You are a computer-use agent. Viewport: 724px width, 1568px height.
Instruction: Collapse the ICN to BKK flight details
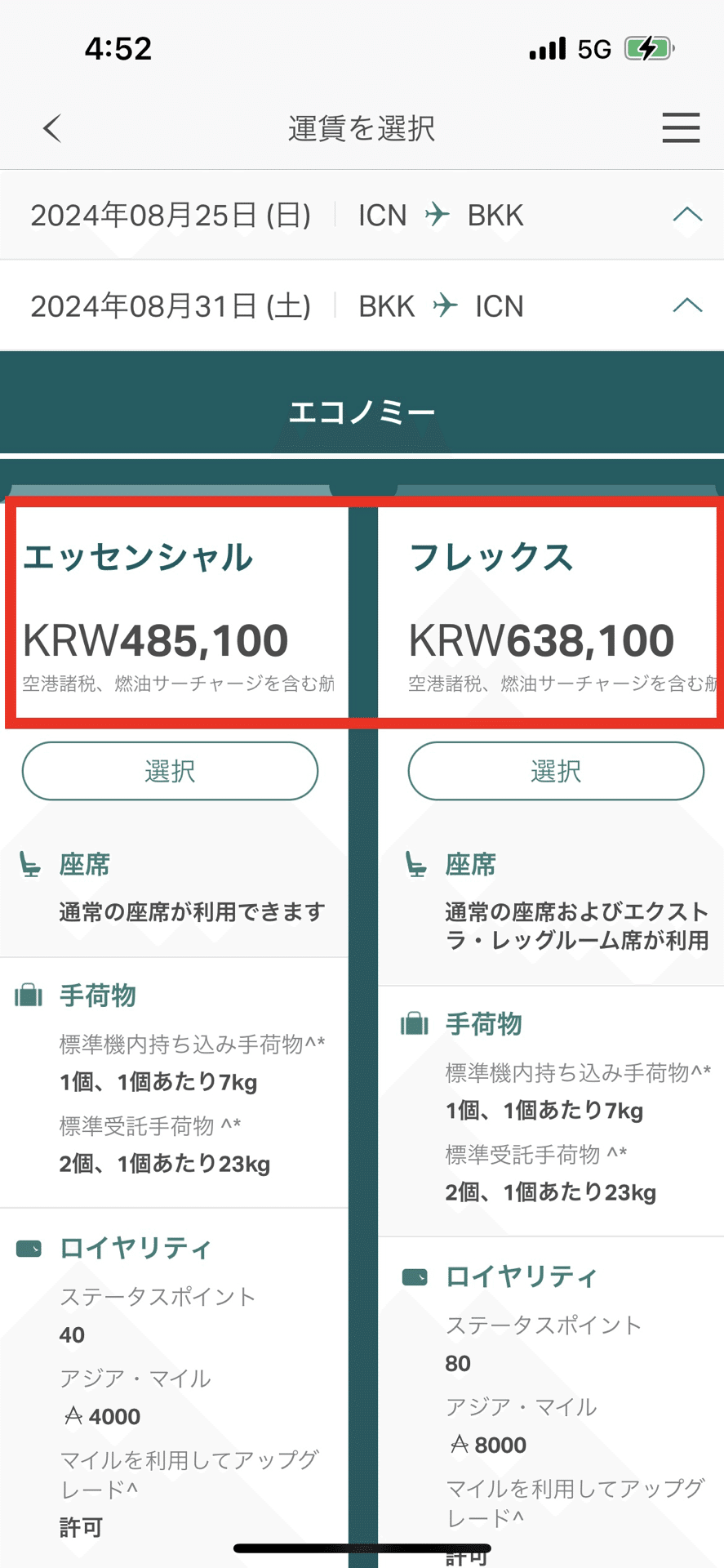[x=687, y=215]
